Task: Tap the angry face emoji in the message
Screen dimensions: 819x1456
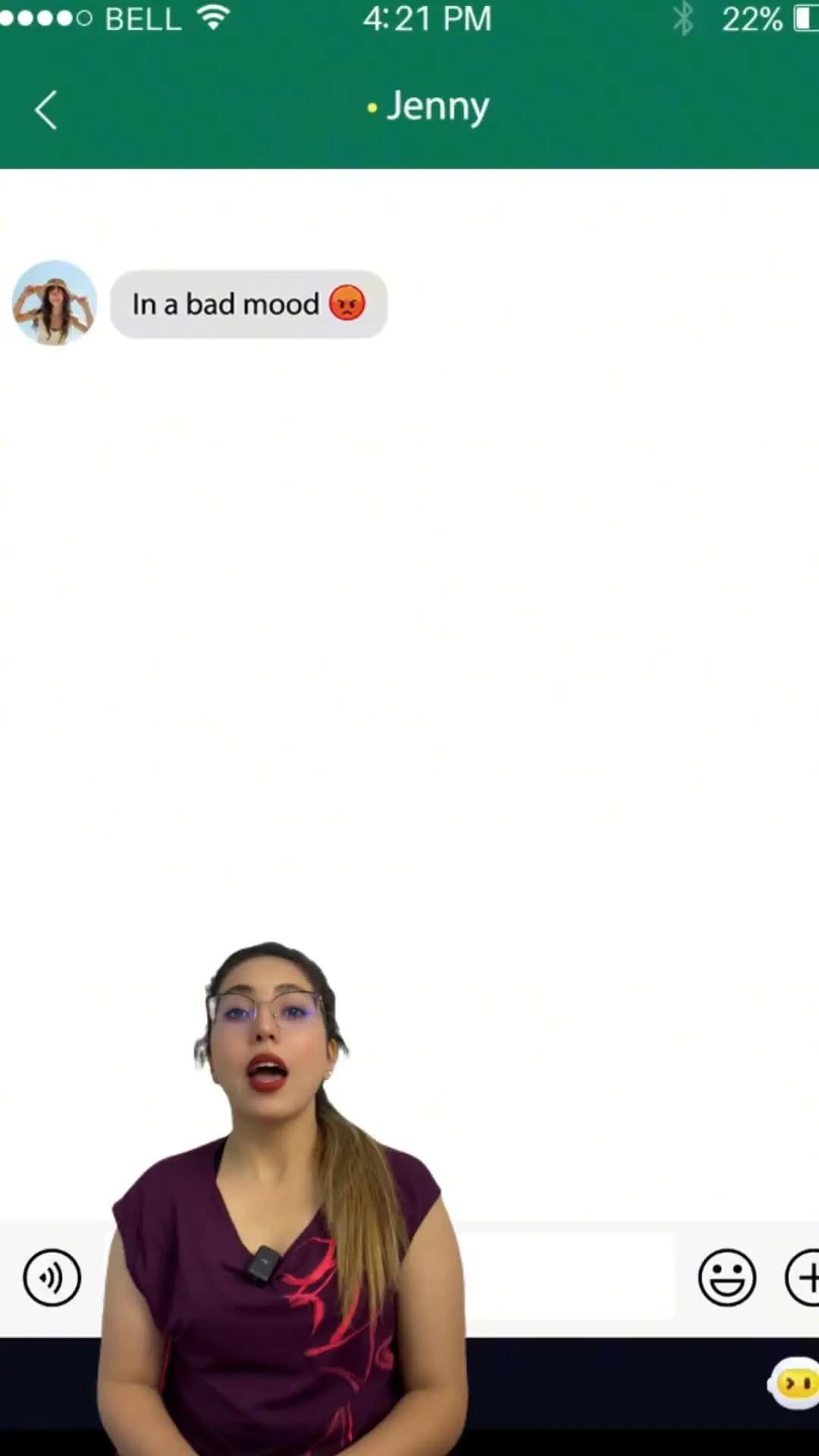Action: [x=346, y=303]
